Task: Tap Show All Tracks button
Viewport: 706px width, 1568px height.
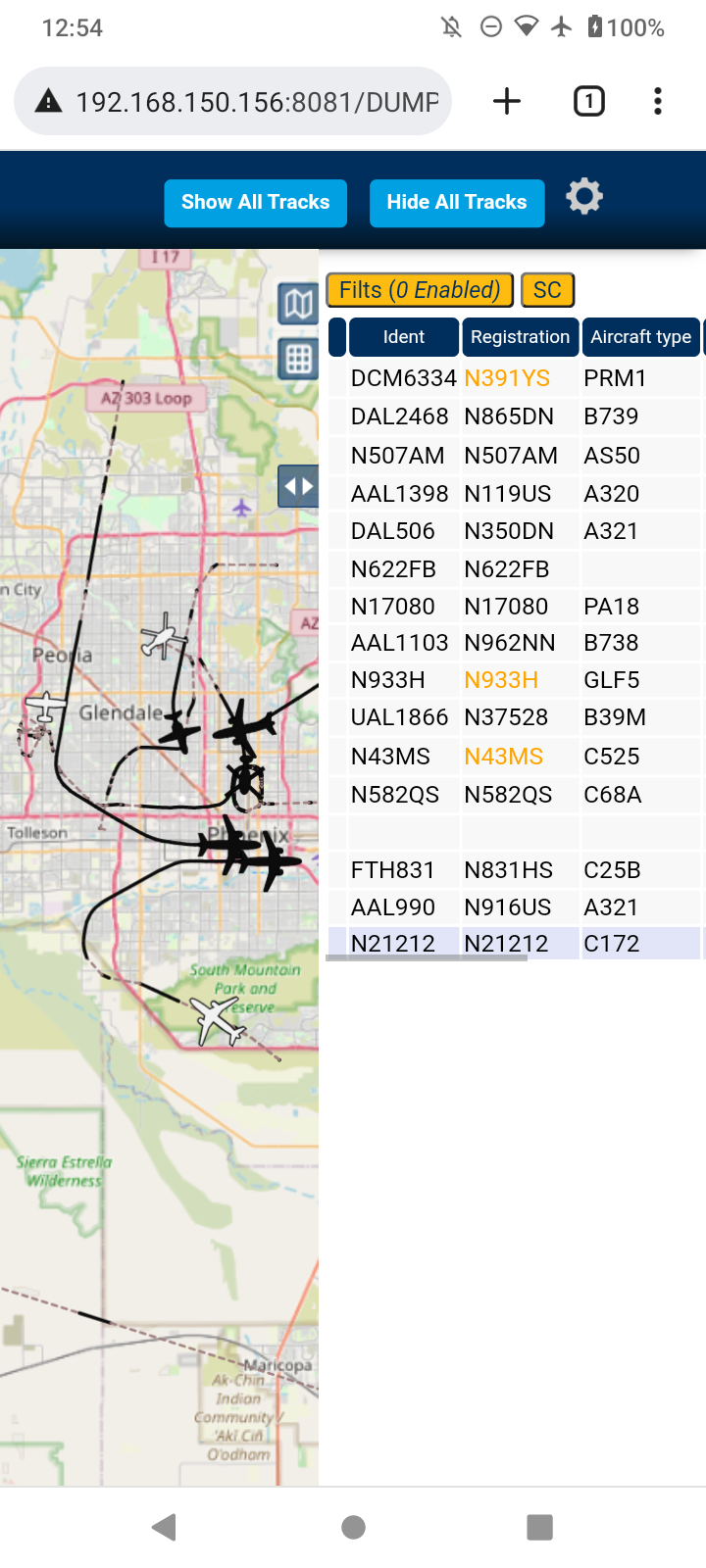Action: [255, 203]
